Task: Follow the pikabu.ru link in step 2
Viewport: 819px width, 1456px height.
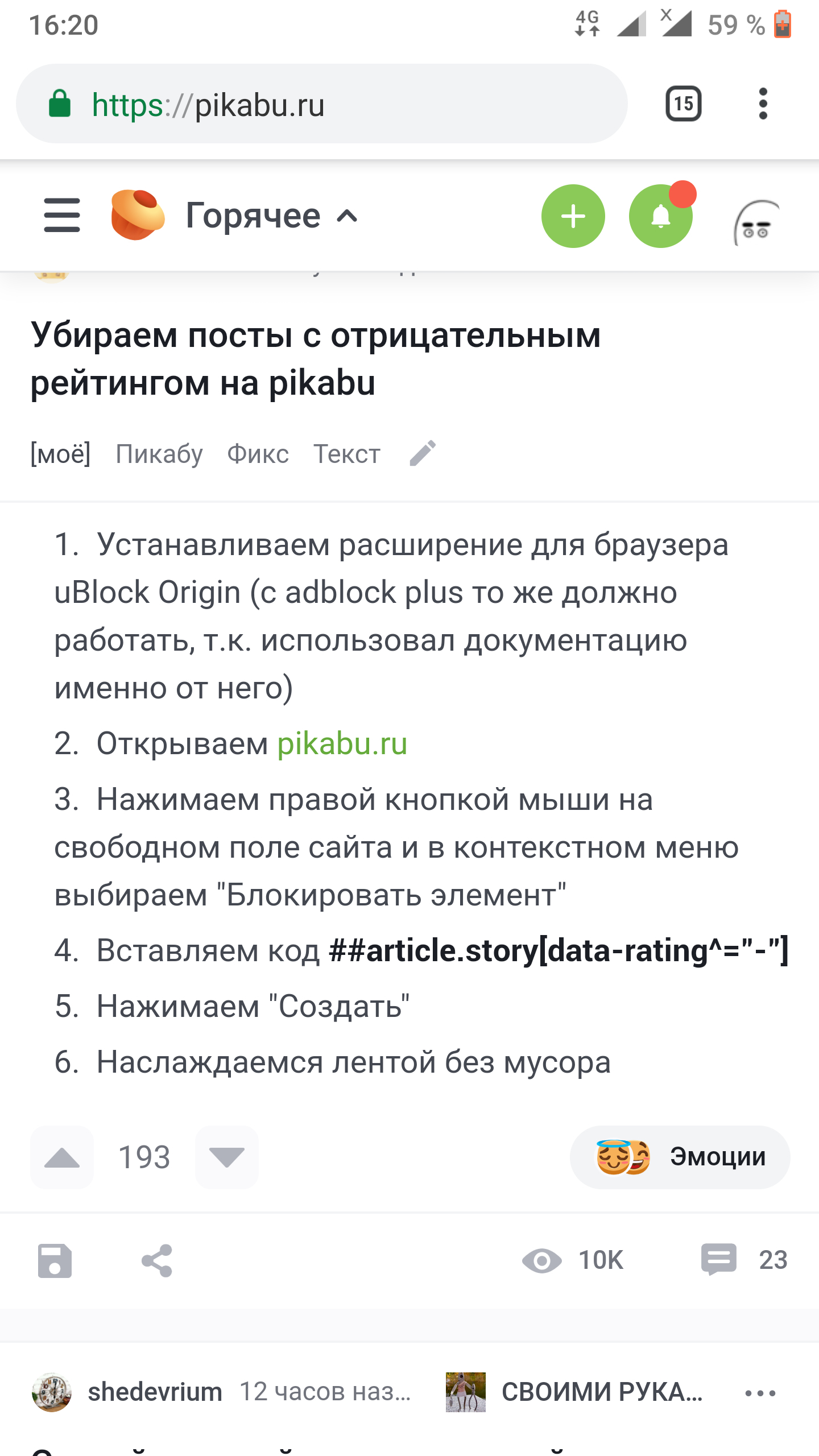Action: pyautogui.click(x=342, y=743)
